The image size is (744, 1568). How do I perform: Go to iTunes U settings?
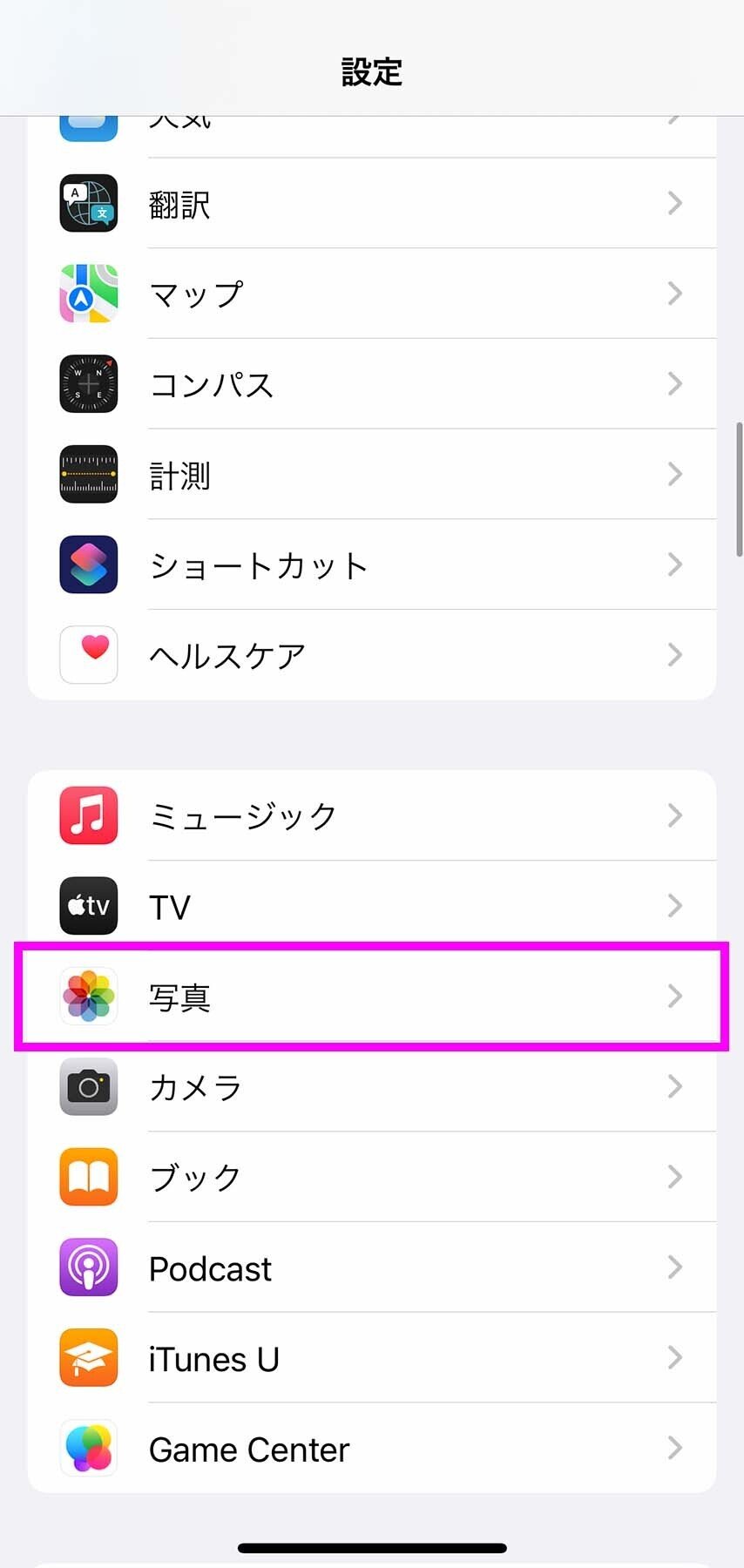(x=372, y=1358)
